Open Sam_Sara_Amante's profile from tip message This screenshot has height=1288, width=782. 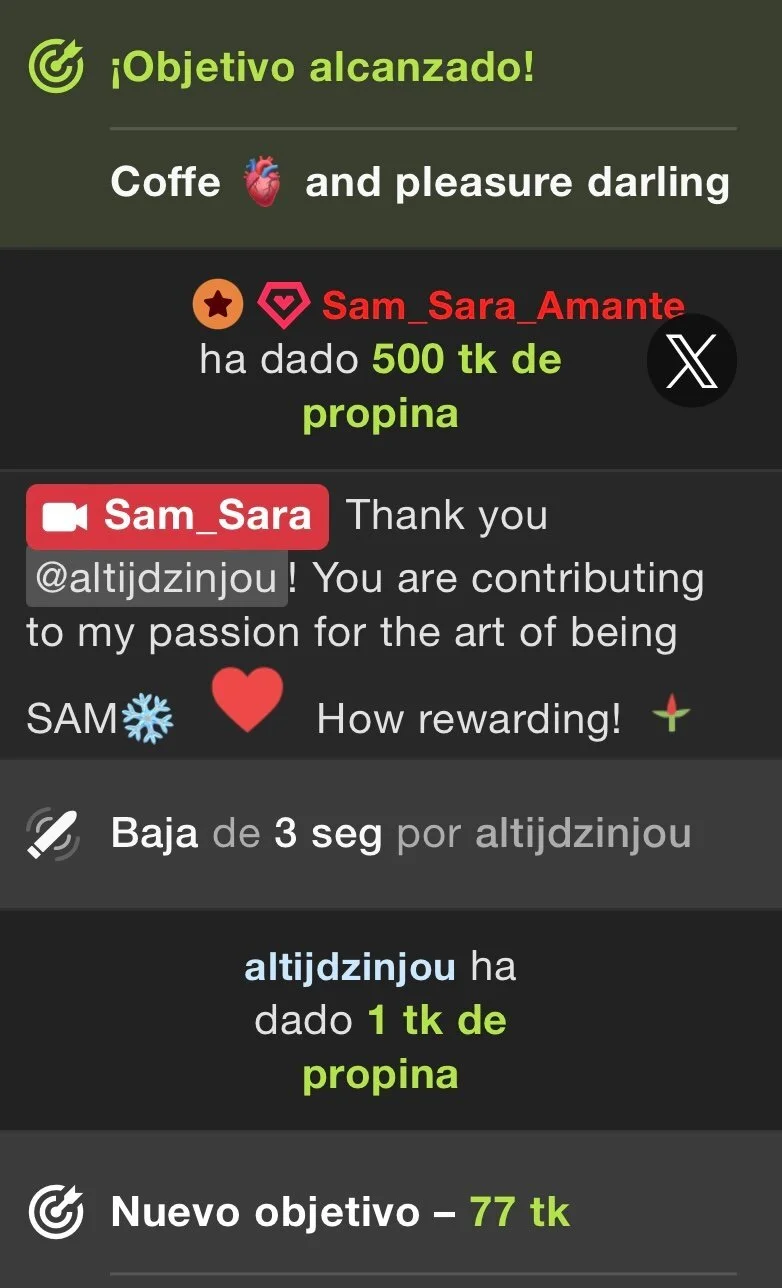point(502,306)
